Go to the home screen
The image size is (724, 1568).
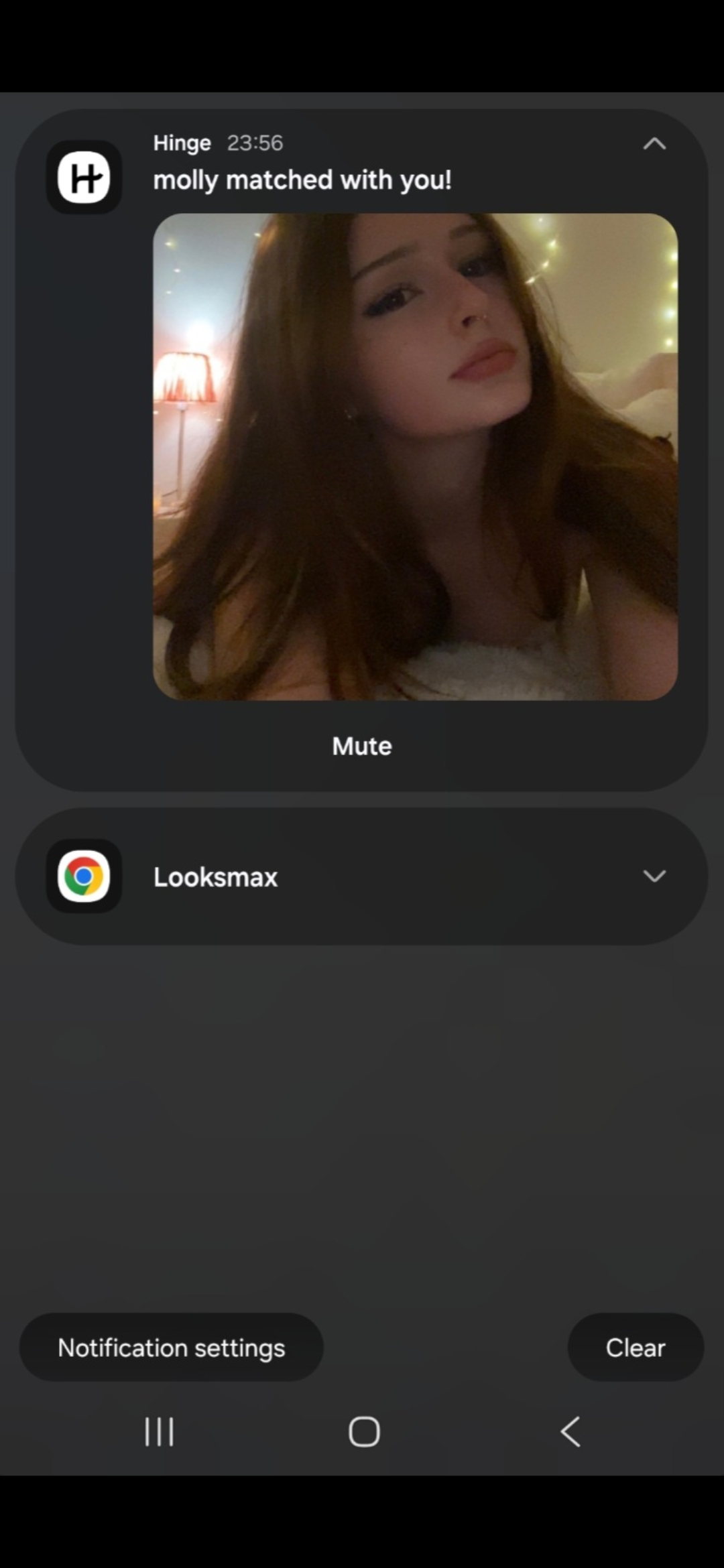point(364,1432)
